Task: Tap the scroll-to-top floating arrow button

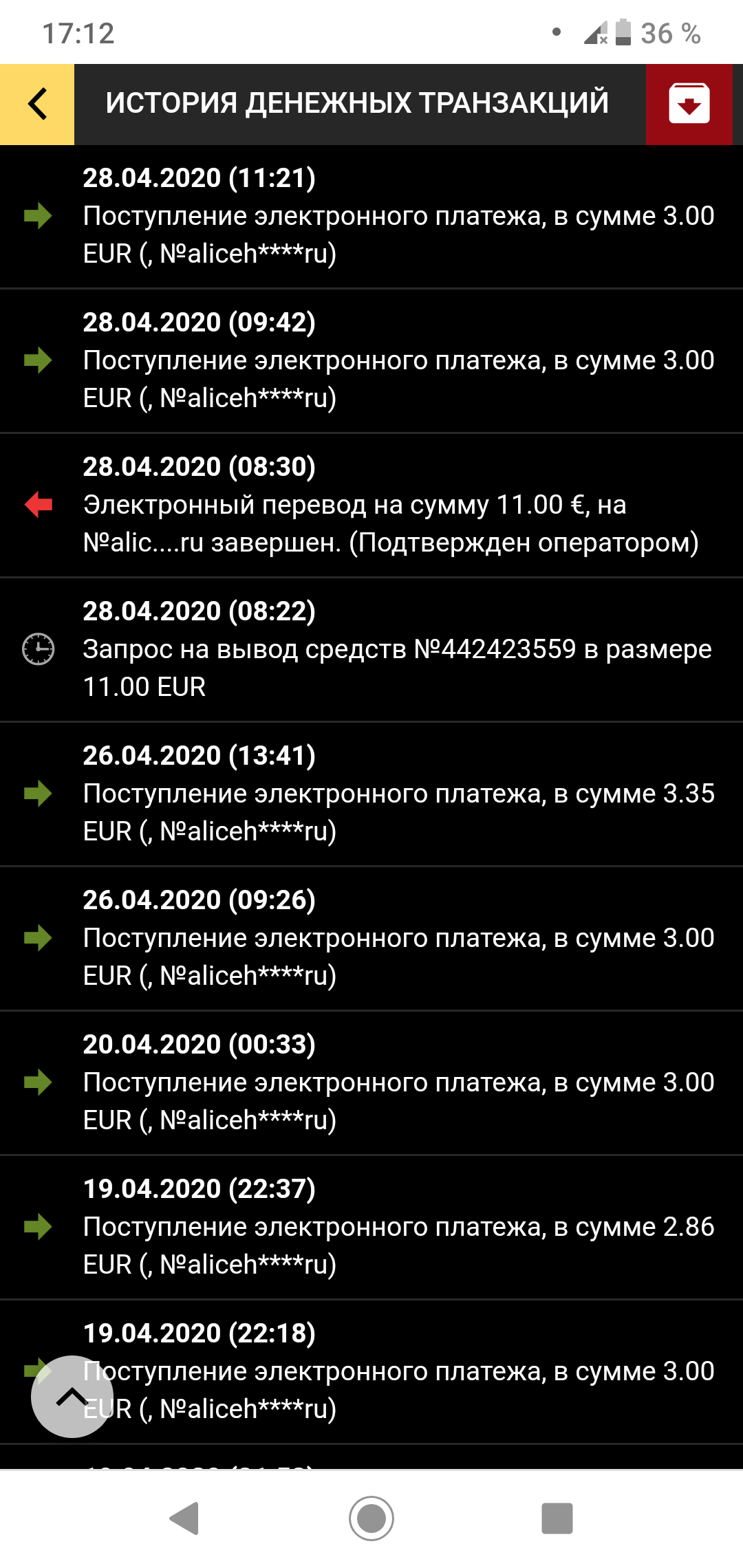Action: coord(72,1396)
